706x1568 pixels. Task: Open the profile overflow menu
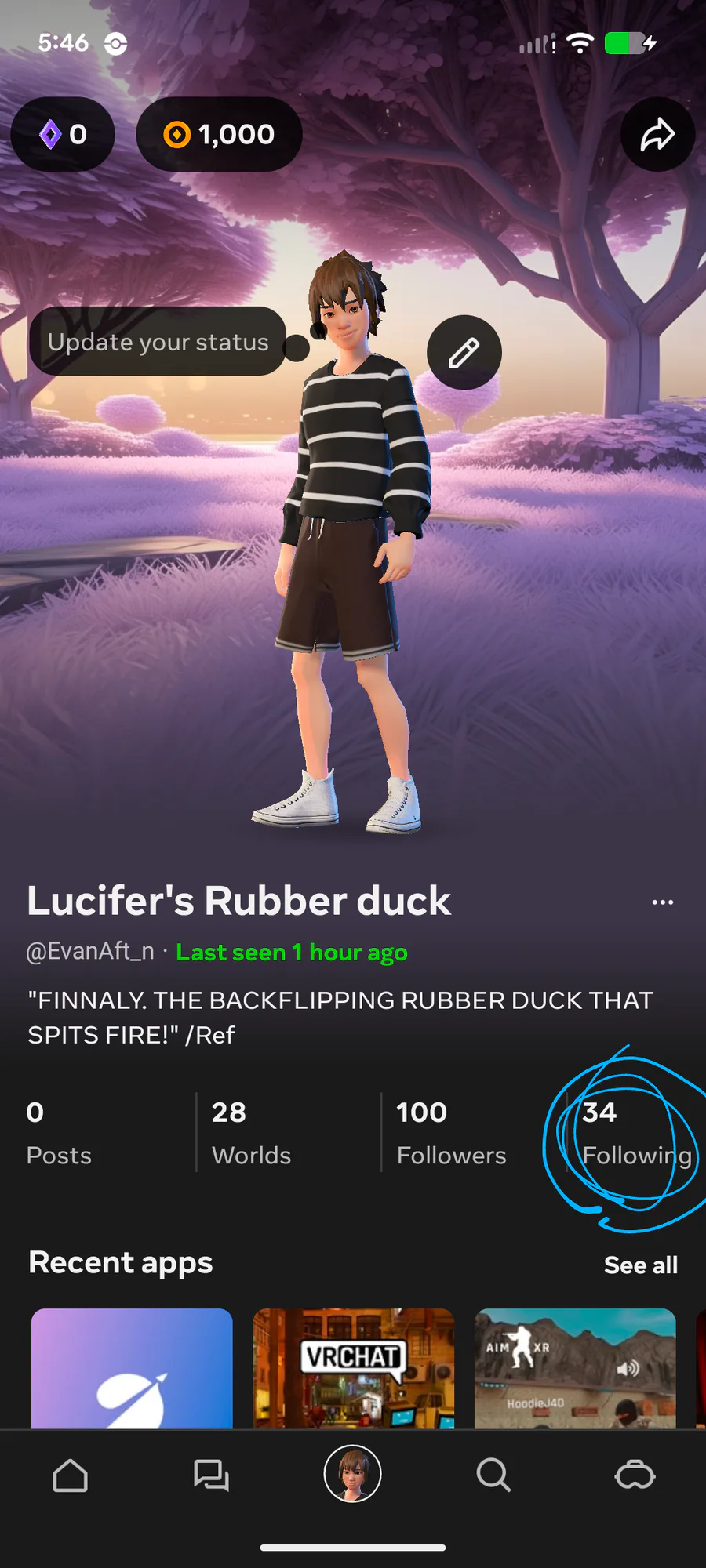[x=662, y=902]
